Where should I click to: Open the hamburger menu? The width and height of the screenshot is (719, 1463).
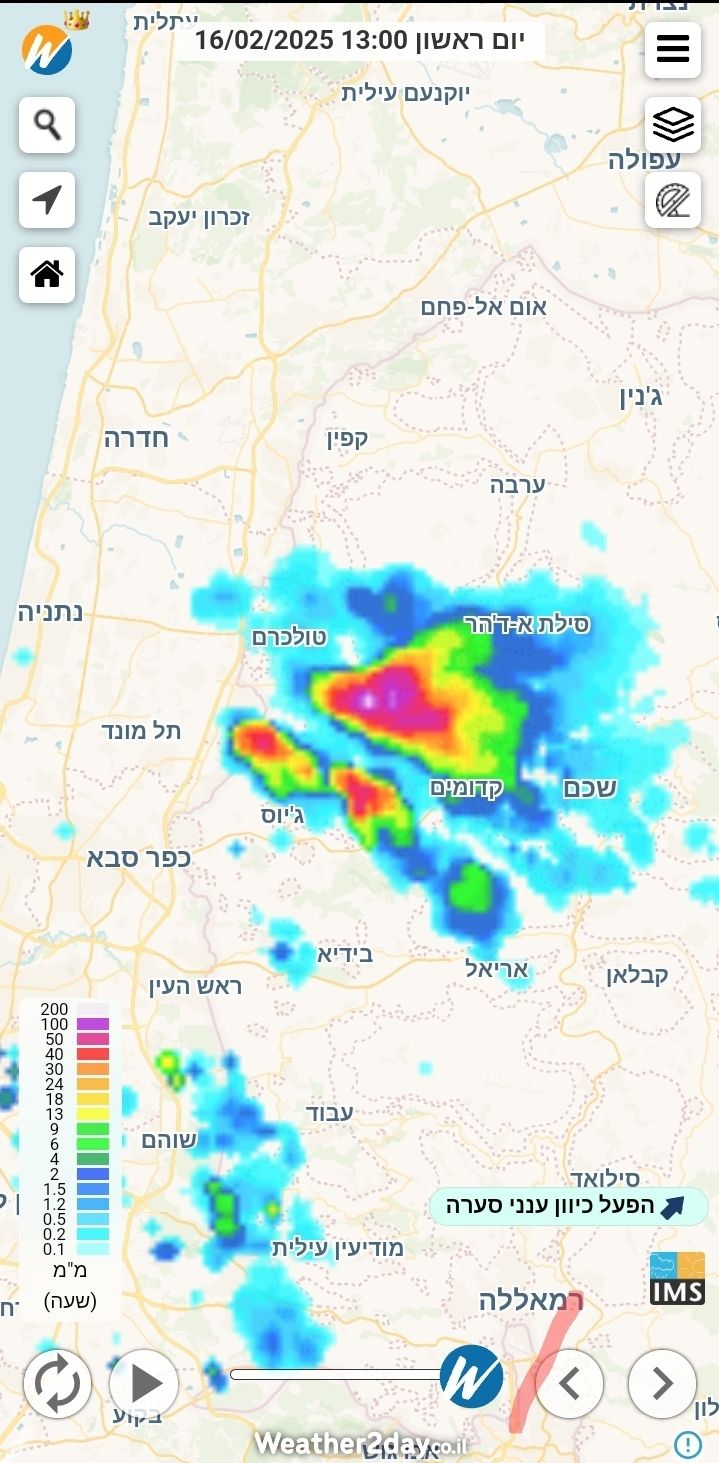tap(672, 49)
